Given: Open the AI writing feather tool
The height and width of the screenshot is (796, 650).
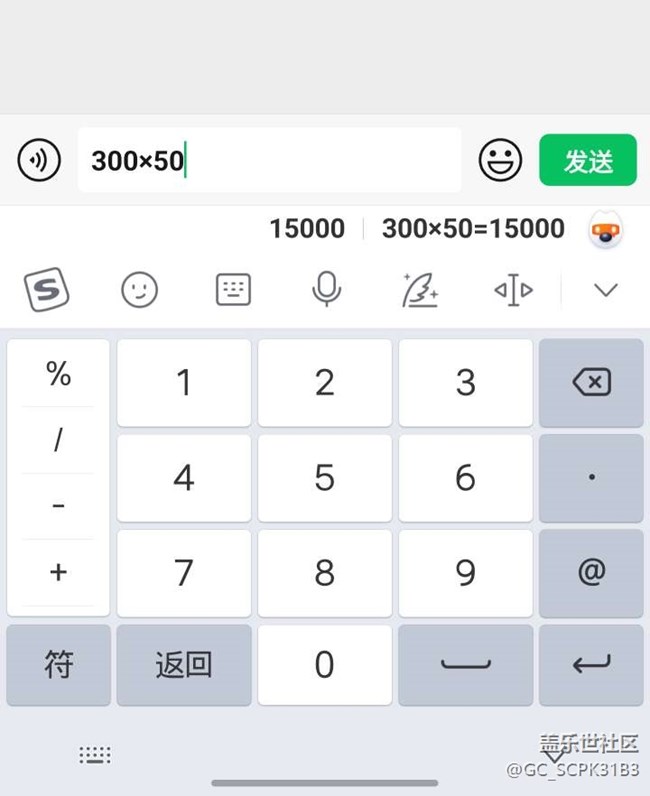Looking at the screenshot, I should pos(419,290).
